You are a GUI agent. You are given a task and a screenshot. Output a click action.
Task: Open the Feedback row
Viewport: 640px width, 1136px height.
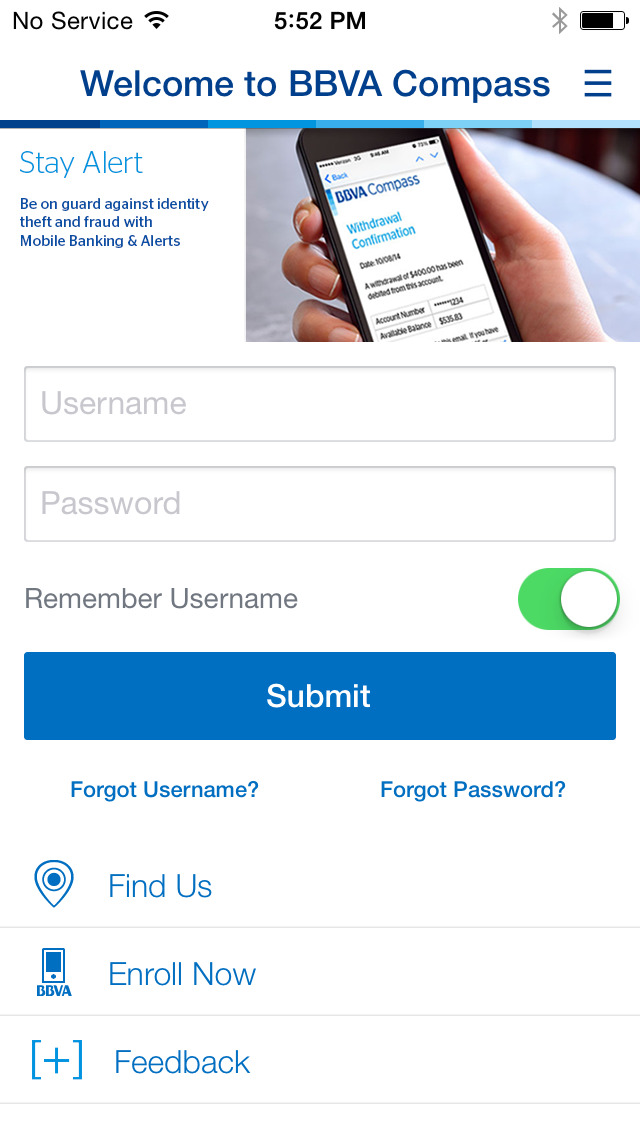pyautogui.click(x=320, y=1061)
